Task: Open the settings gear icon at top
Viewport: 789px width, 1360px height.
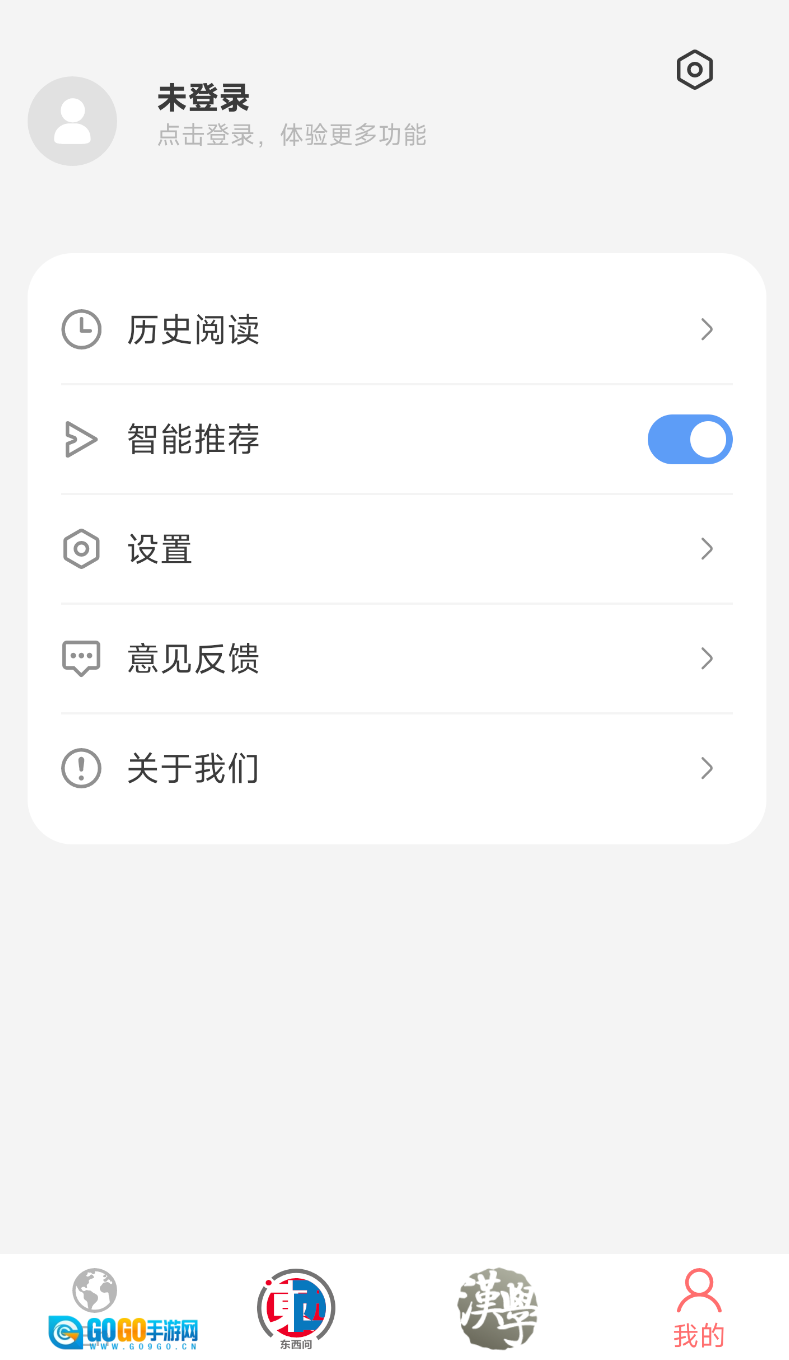Action: [x=694, y=70]
